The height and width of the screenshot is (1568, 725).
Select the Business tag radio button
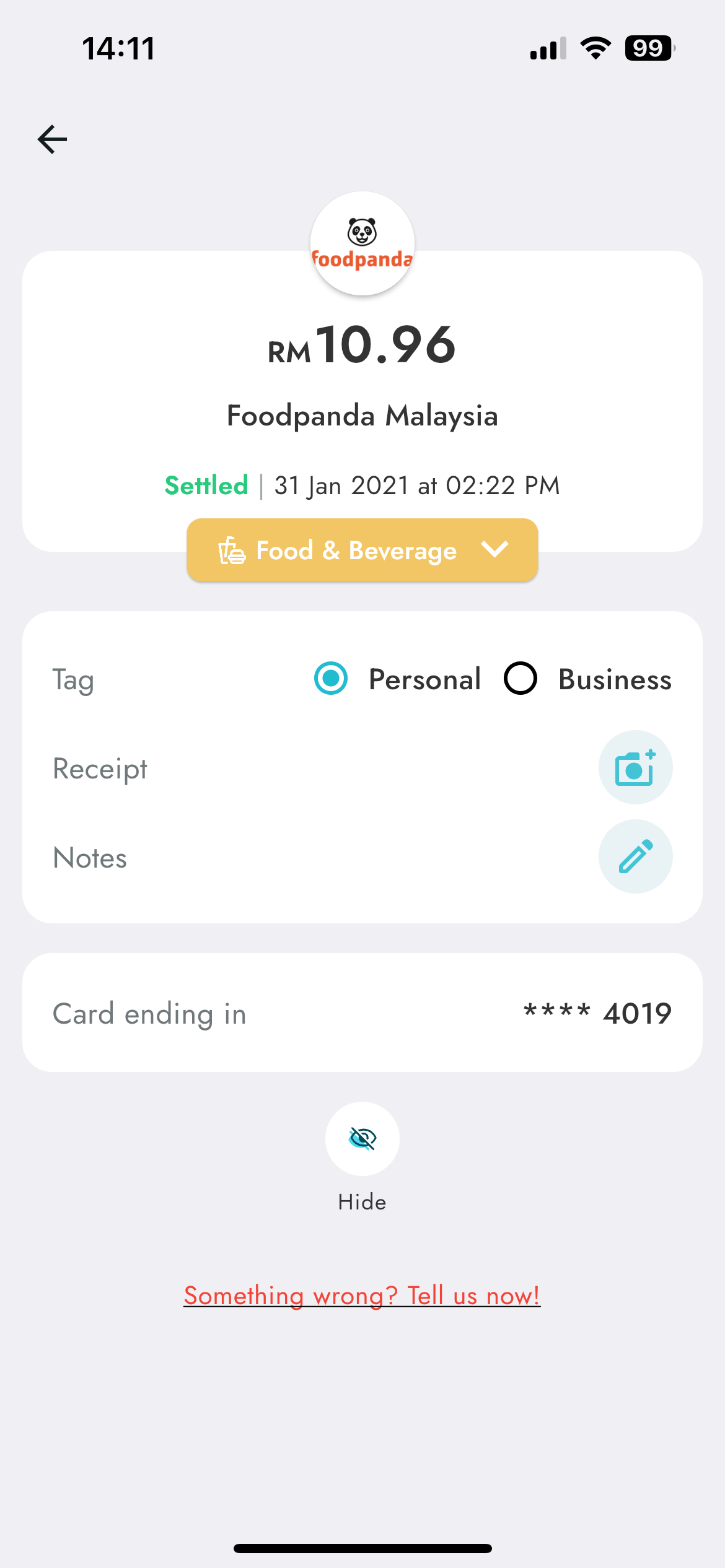[521, 679]
